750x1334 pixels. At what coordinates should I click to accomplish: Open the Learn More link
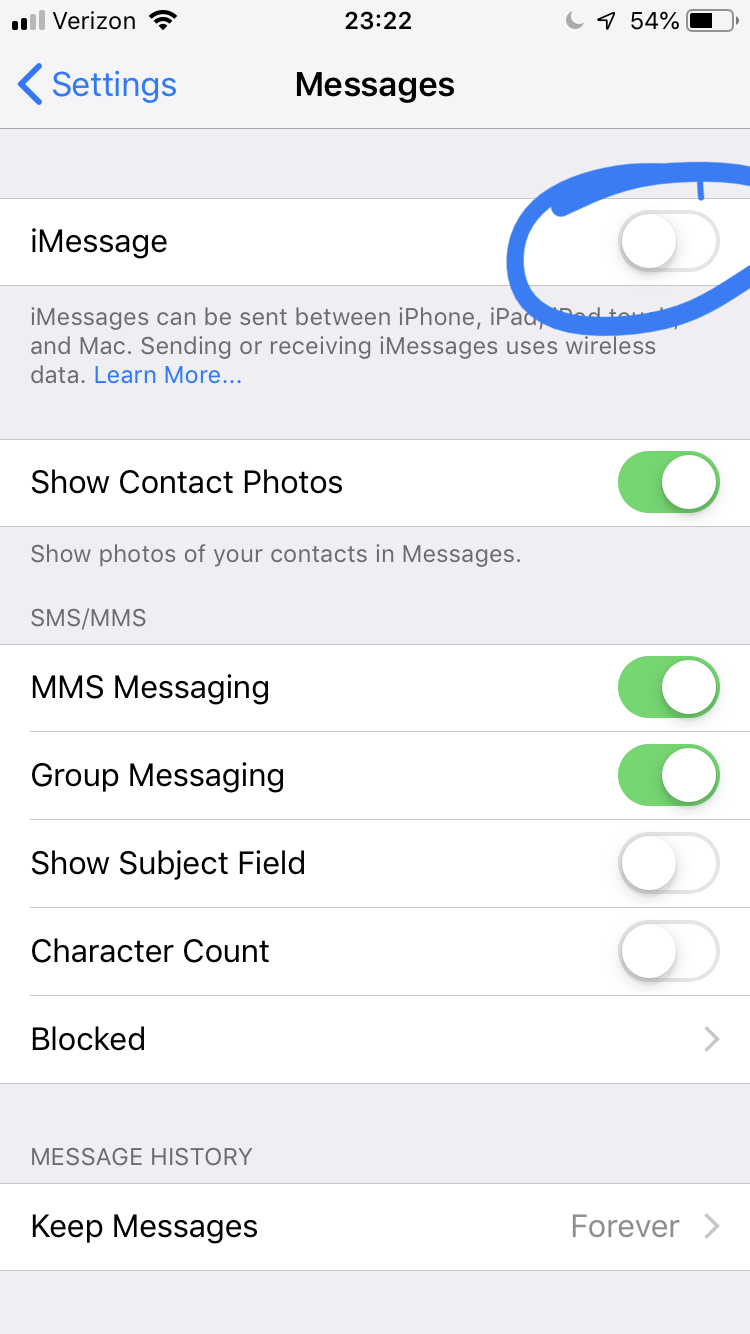pyautogui.click(x=167, y=375)
